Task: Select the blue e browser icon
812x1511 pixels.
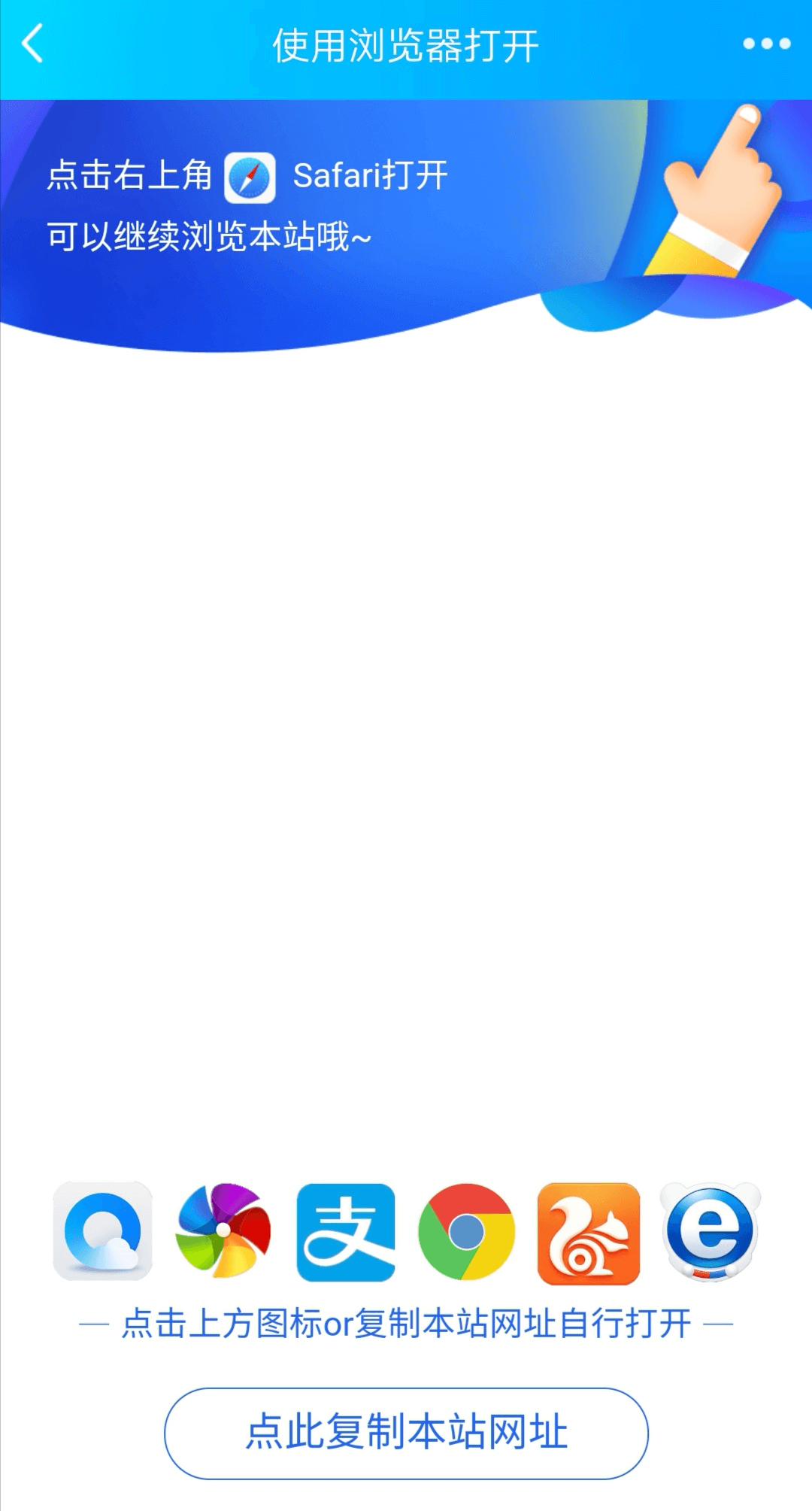Action: click(710, 1231)
